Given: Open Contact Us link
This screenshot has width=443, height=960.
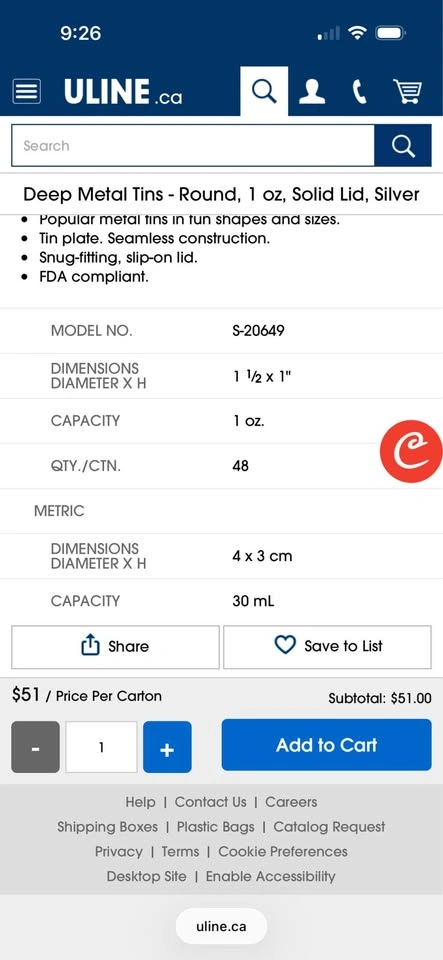Looking at the screenshot, I should [210, 802].
